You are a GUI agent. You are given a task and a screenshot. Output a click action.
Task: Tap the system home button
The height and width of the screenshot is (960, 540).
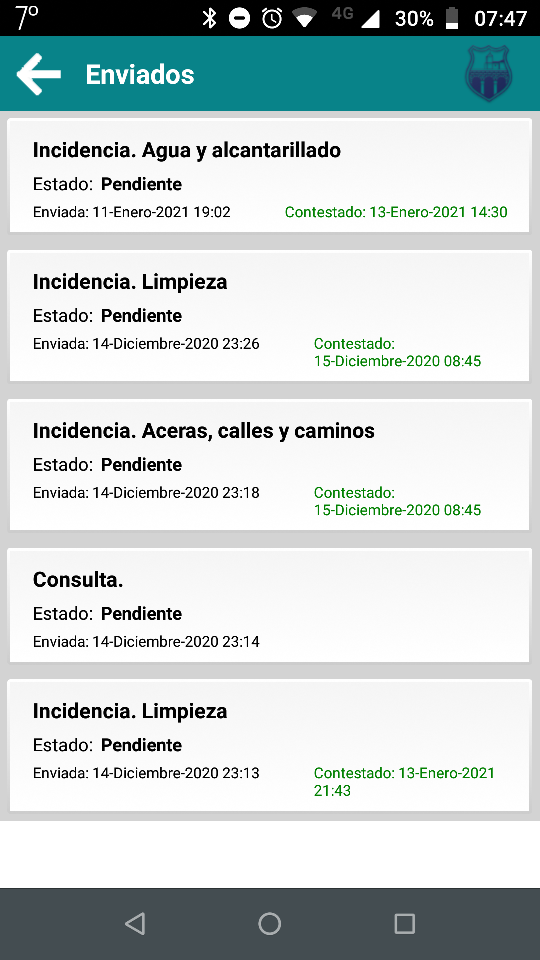click(269, 923)
